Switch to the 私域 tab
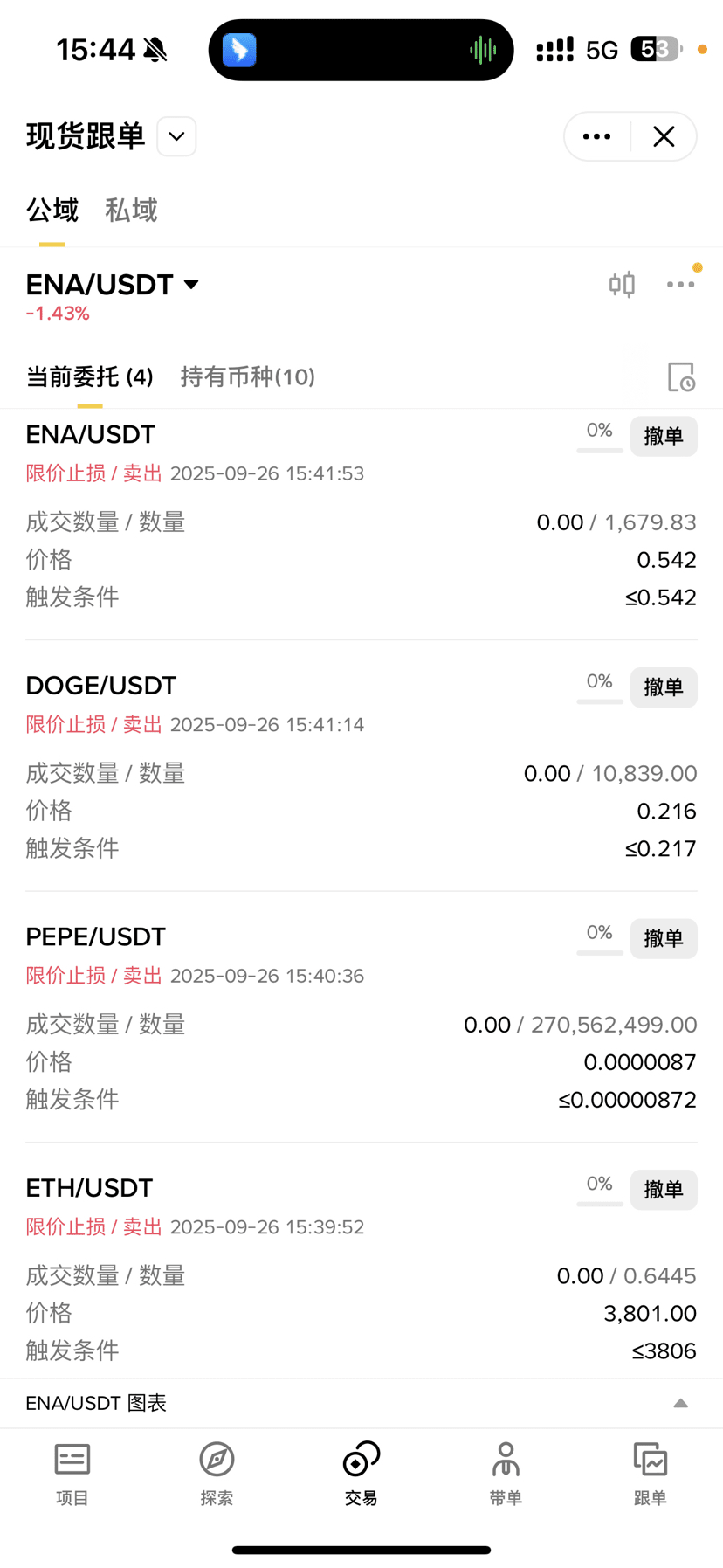Screen dimensions: 723x1568 point(131,211)
